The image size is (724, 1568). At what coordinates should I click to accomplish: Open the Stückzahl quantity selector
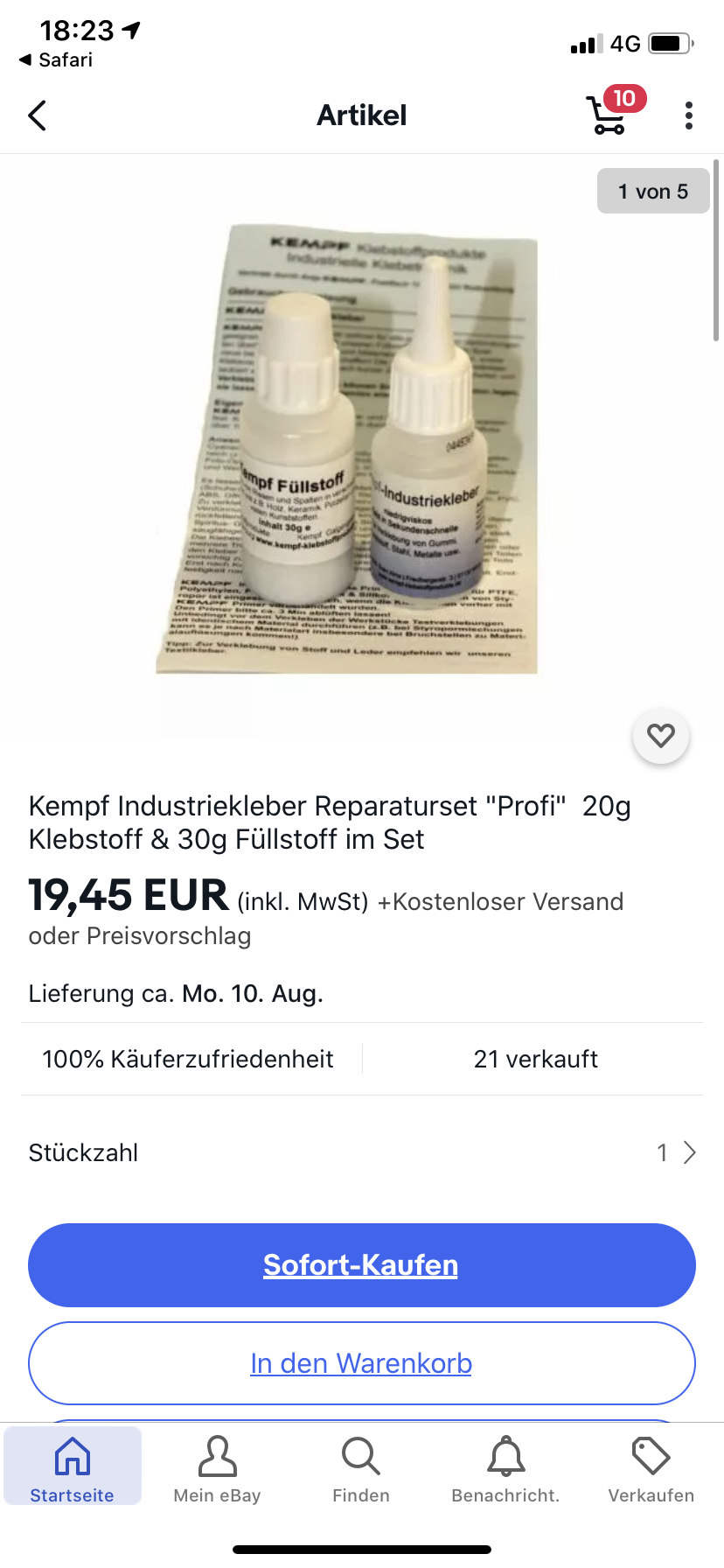(x=362, y=1152)
